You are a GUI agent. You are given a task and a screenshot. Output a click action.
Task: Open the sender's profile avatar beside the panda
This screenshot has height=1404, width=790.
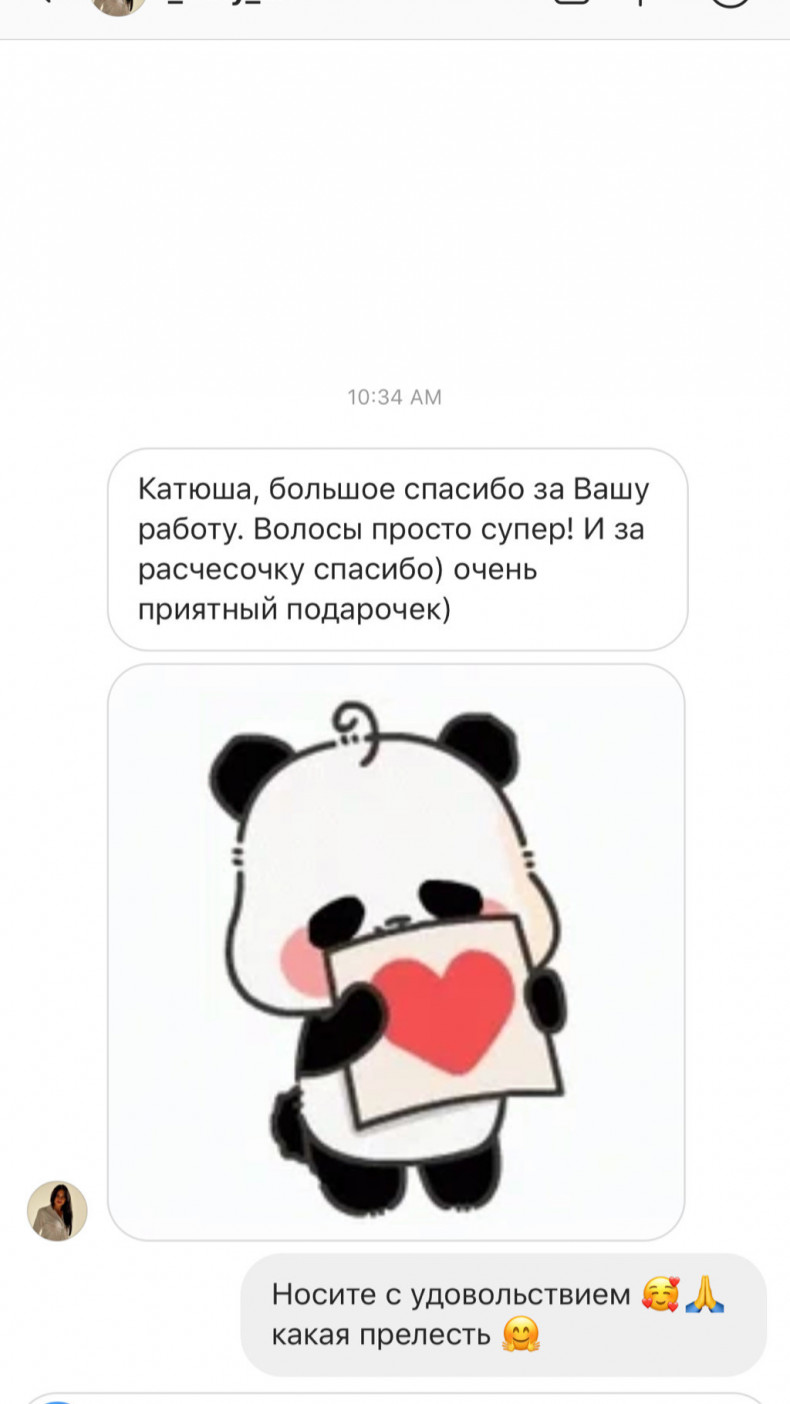(x=57, y=1211)
